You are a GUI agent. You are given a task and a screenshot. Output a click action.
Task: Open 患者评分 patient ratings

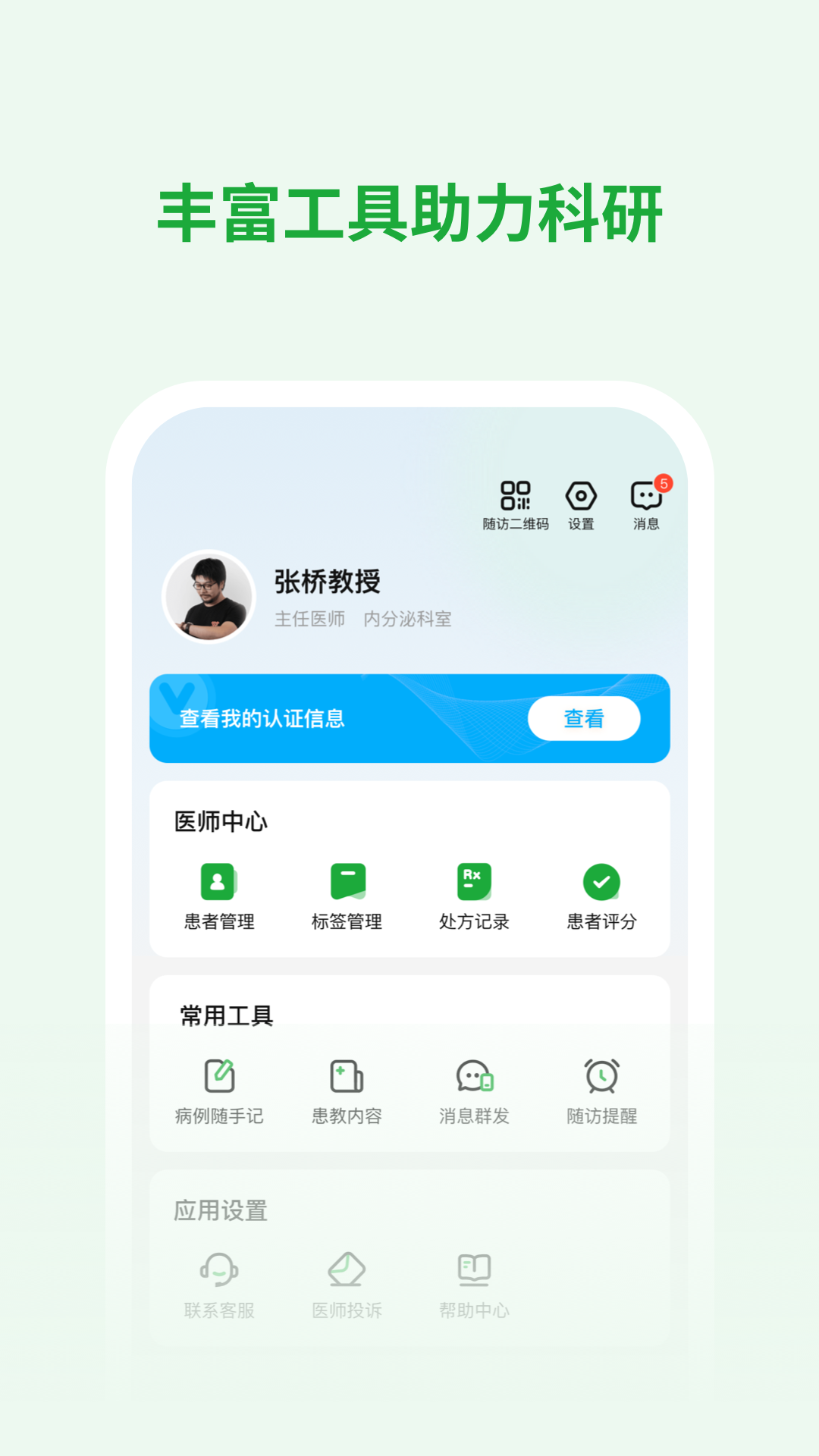tap(599, 896)
